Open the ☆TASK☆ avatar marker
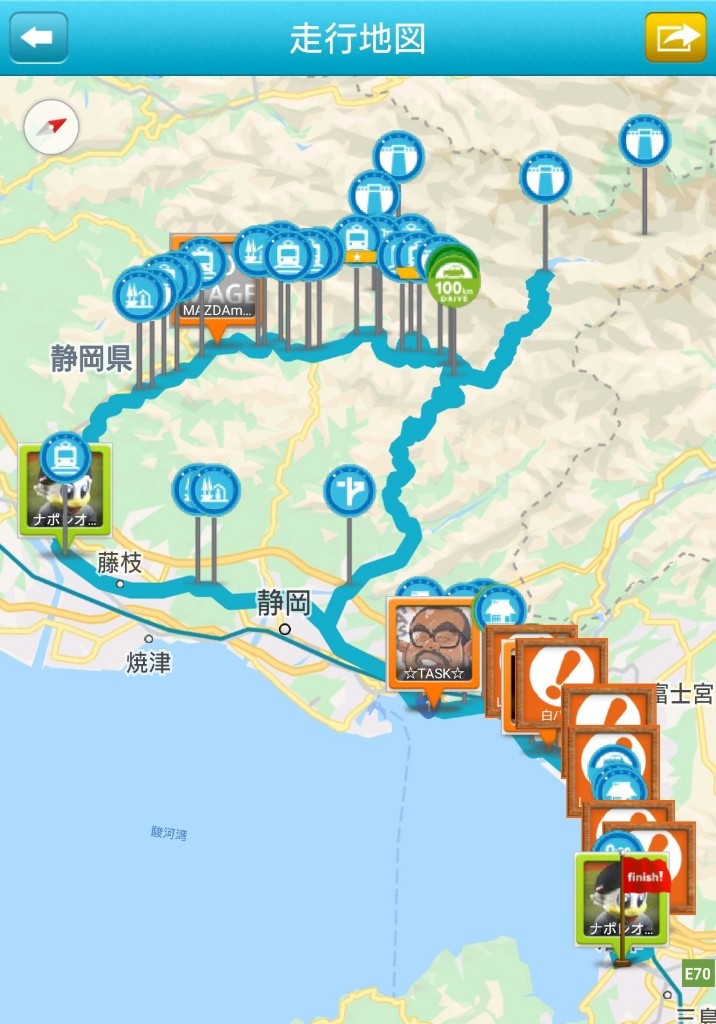Screen dimensions: 716x1024 click(x=434, y=644)
